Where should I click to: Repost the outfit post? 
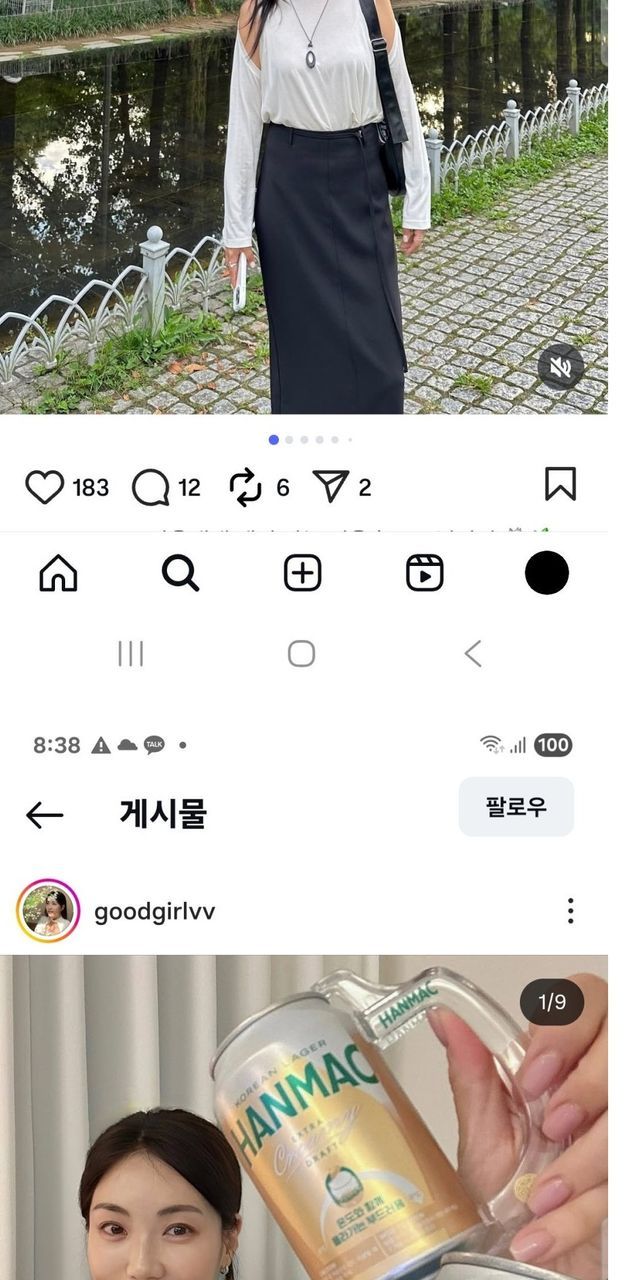(245, 487)
